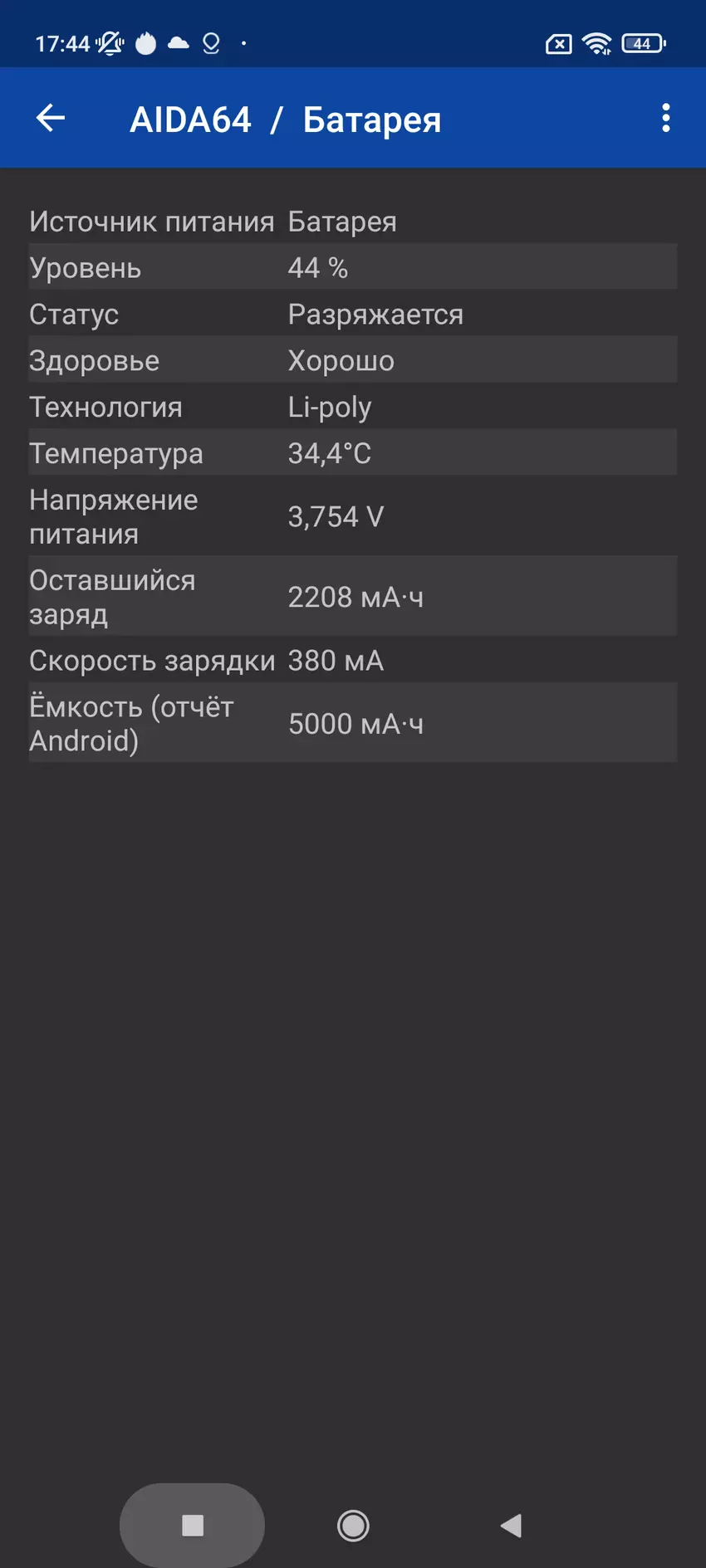This screenshot has height=1568, width=706.
Task: Tap the system back triangle button
Action: tap(511, 1525)
